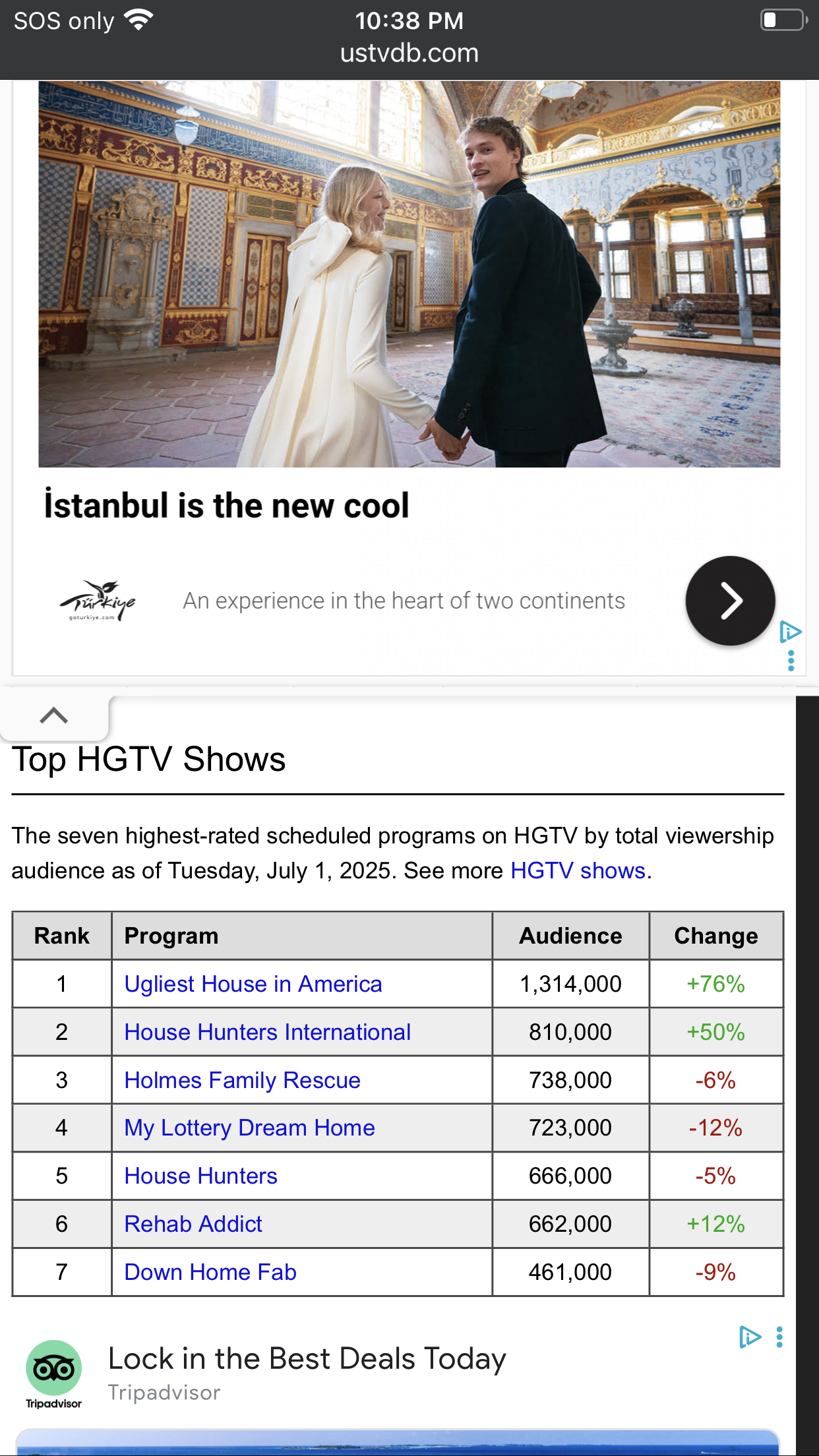Open Holmes Family Rescue show page

tap(243, 1080)
